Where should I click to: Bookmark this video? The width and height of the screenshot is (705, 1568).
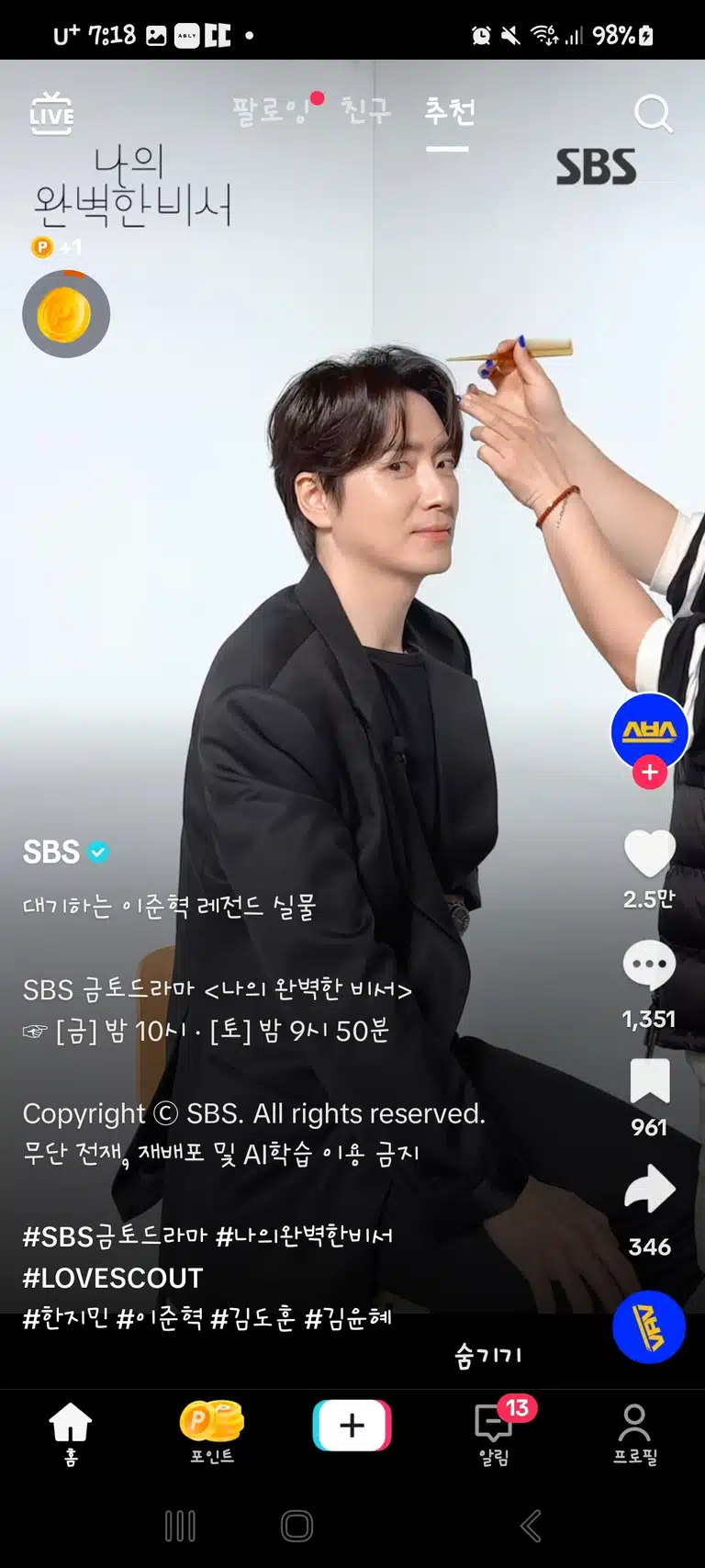tap(650, 1080)
